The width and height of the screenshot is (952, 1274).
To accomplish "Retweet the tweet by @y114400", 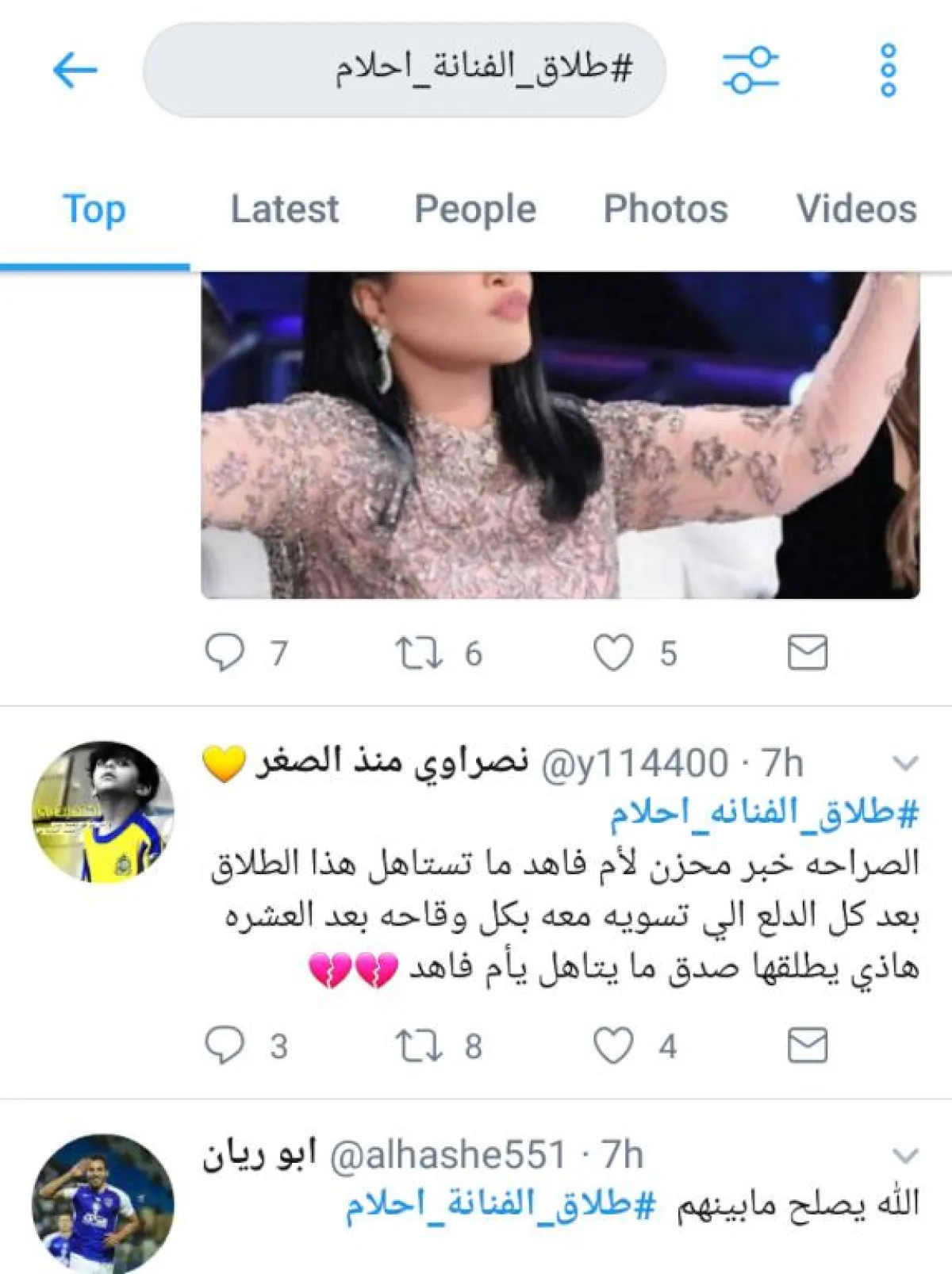I will pos(418,1046).
